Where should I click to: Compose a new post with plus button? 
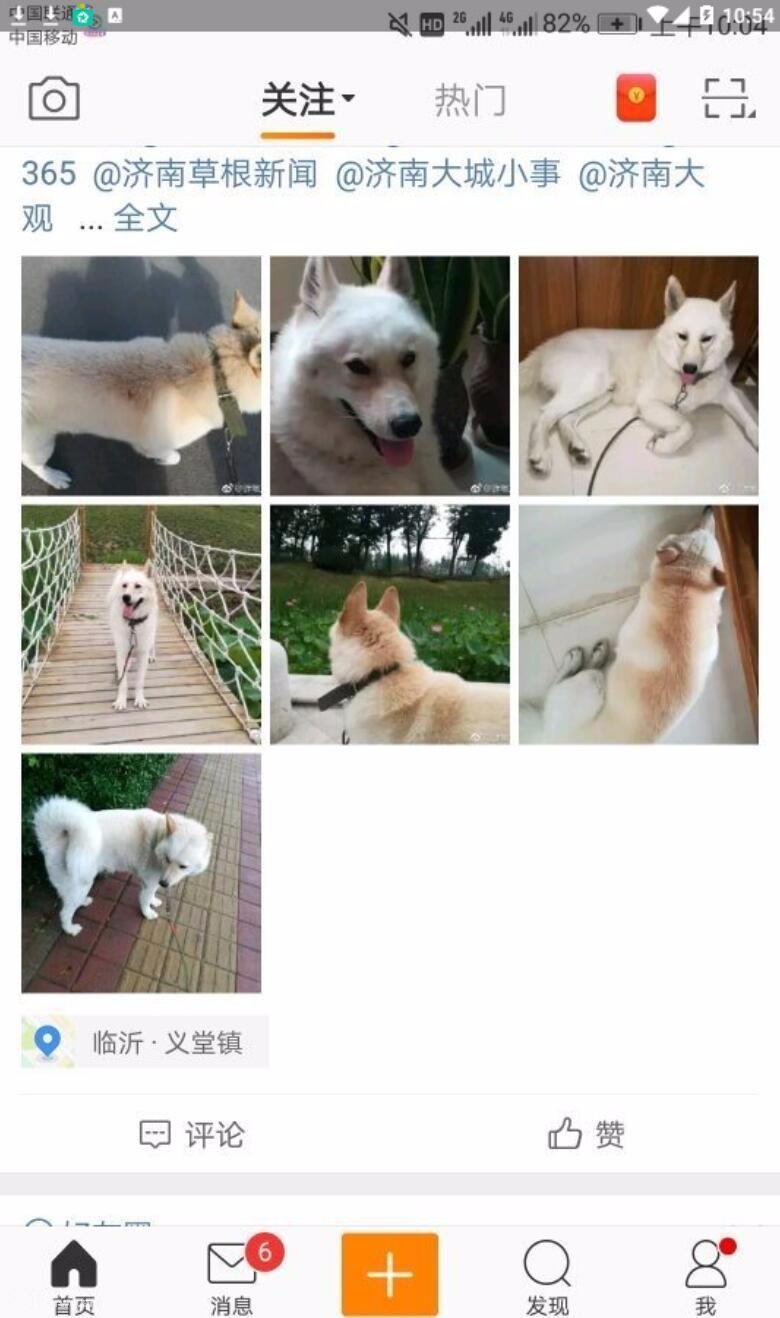[x=390, y=1274]
